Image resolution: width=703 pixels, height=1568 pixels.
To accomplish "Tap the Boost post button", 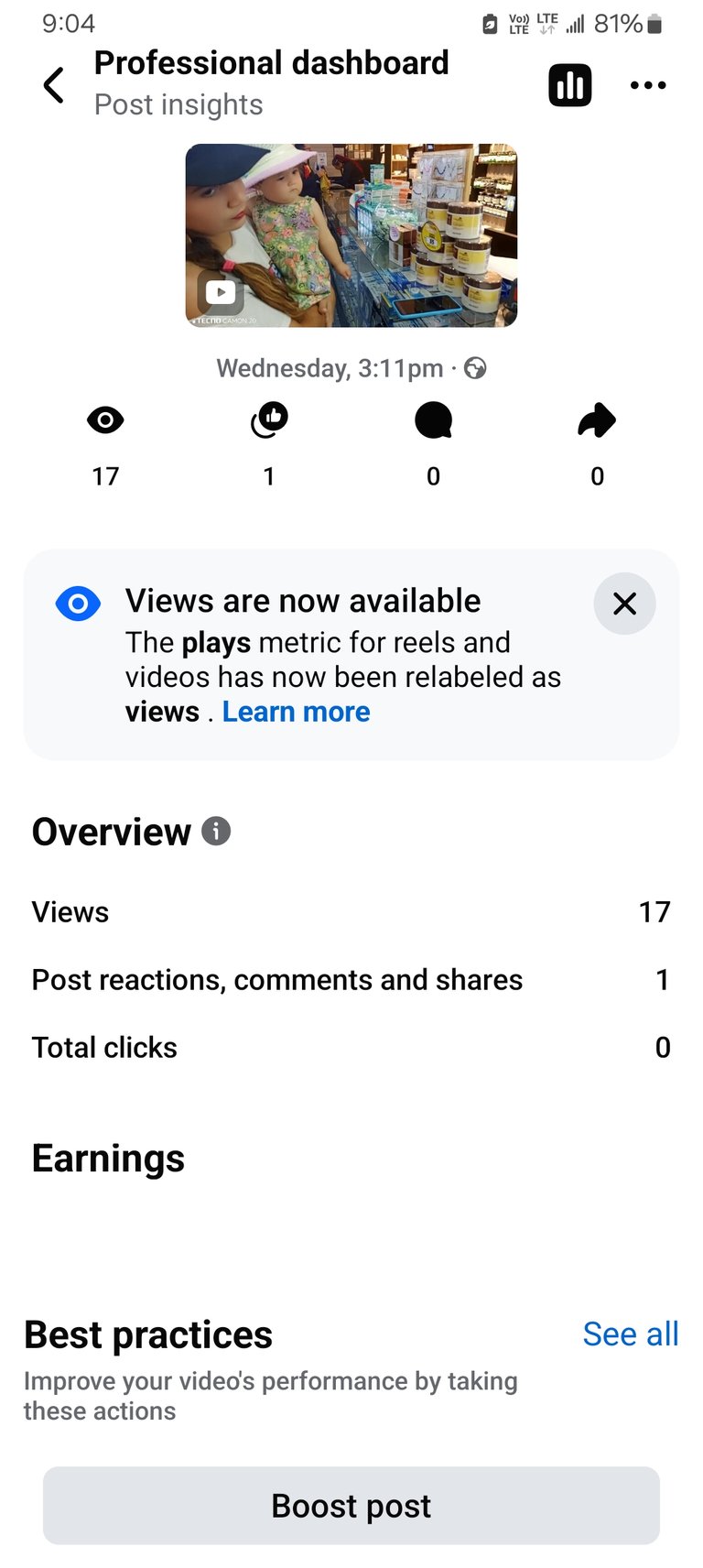I will coord(351,1506).
